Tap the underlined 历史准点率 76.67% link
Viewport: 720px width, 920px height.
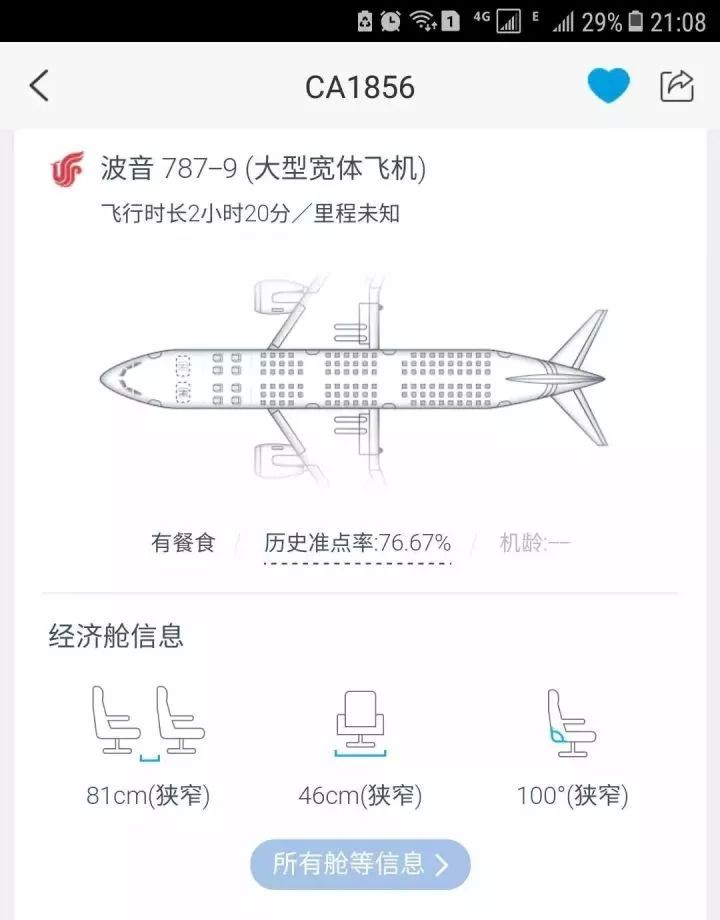(357, 544)
